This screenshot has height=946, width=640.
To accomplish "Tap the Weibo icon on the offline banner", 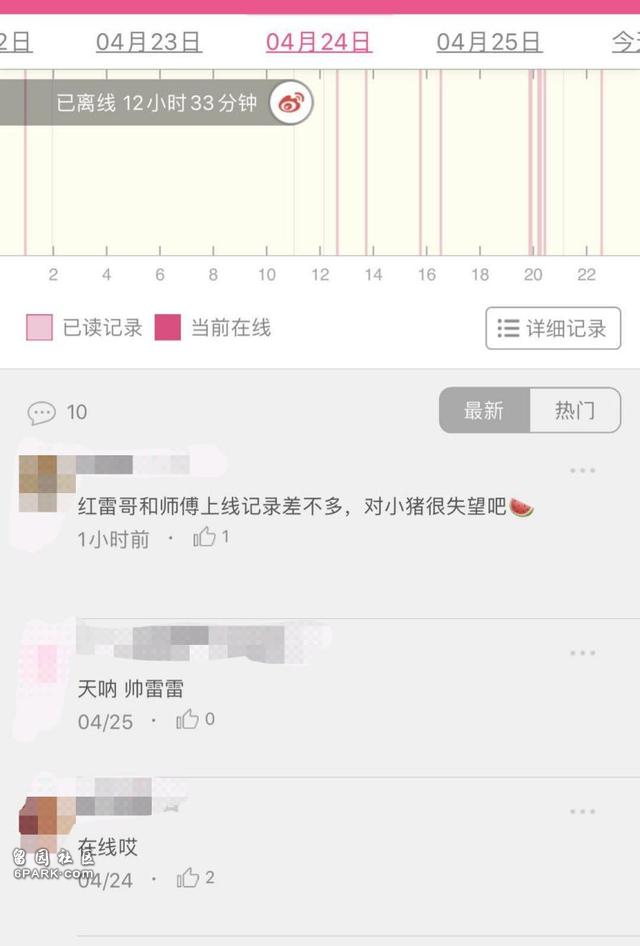I will pos(291,103).
